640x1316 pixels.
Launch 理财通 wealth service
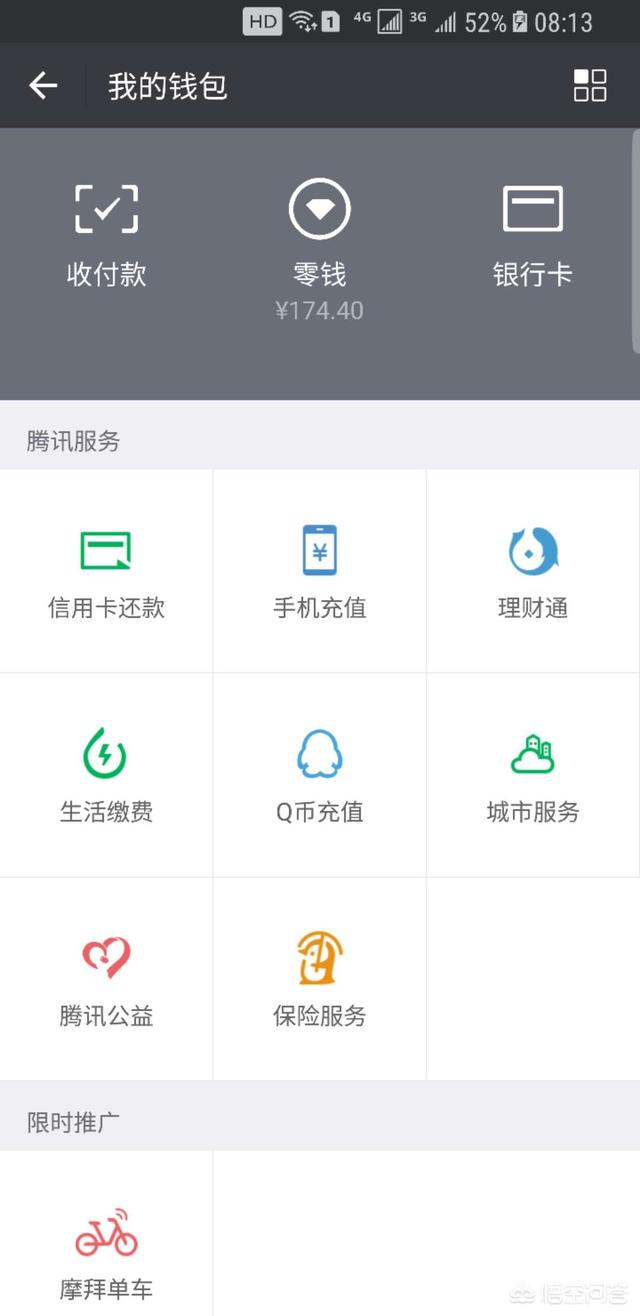[533, 572]
